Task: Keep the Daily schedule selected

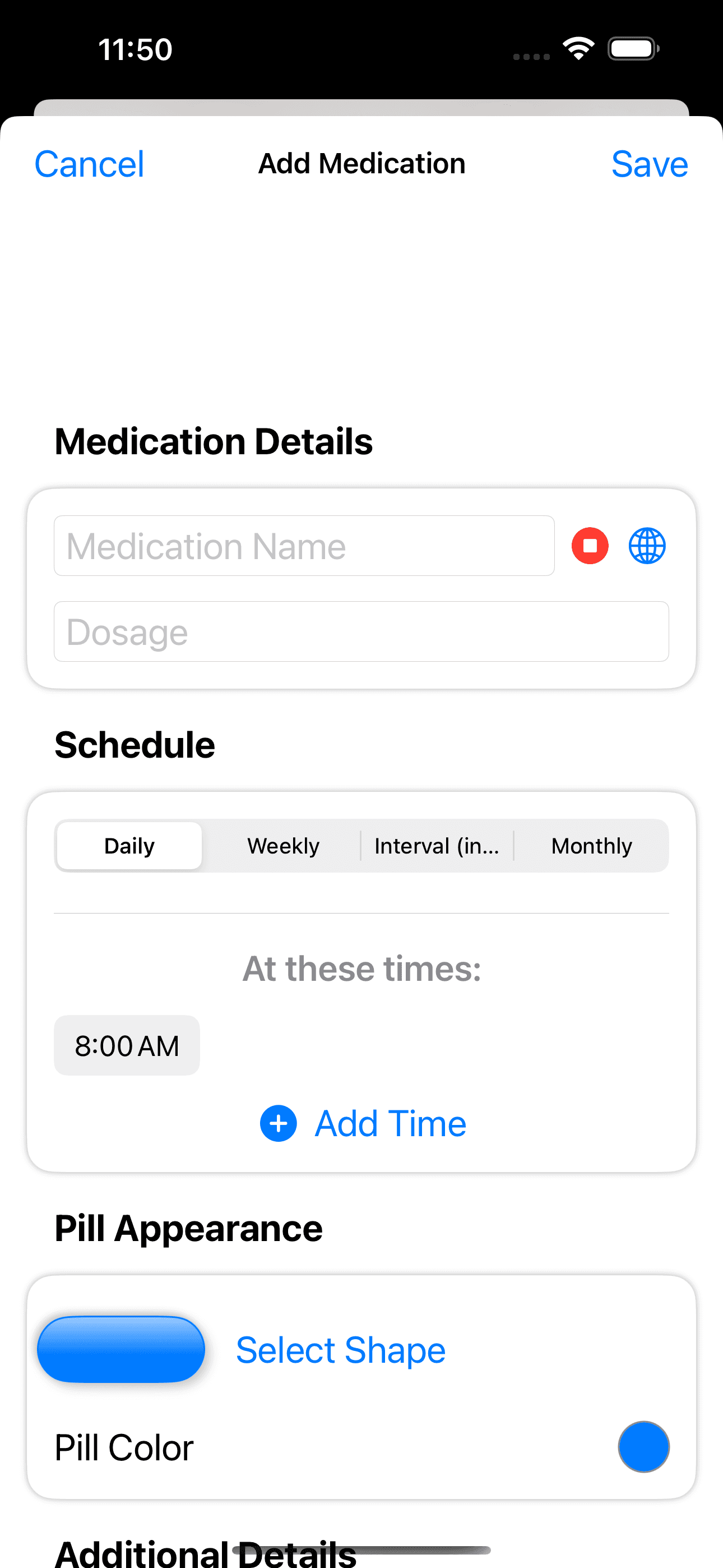Action: [128, 846]
